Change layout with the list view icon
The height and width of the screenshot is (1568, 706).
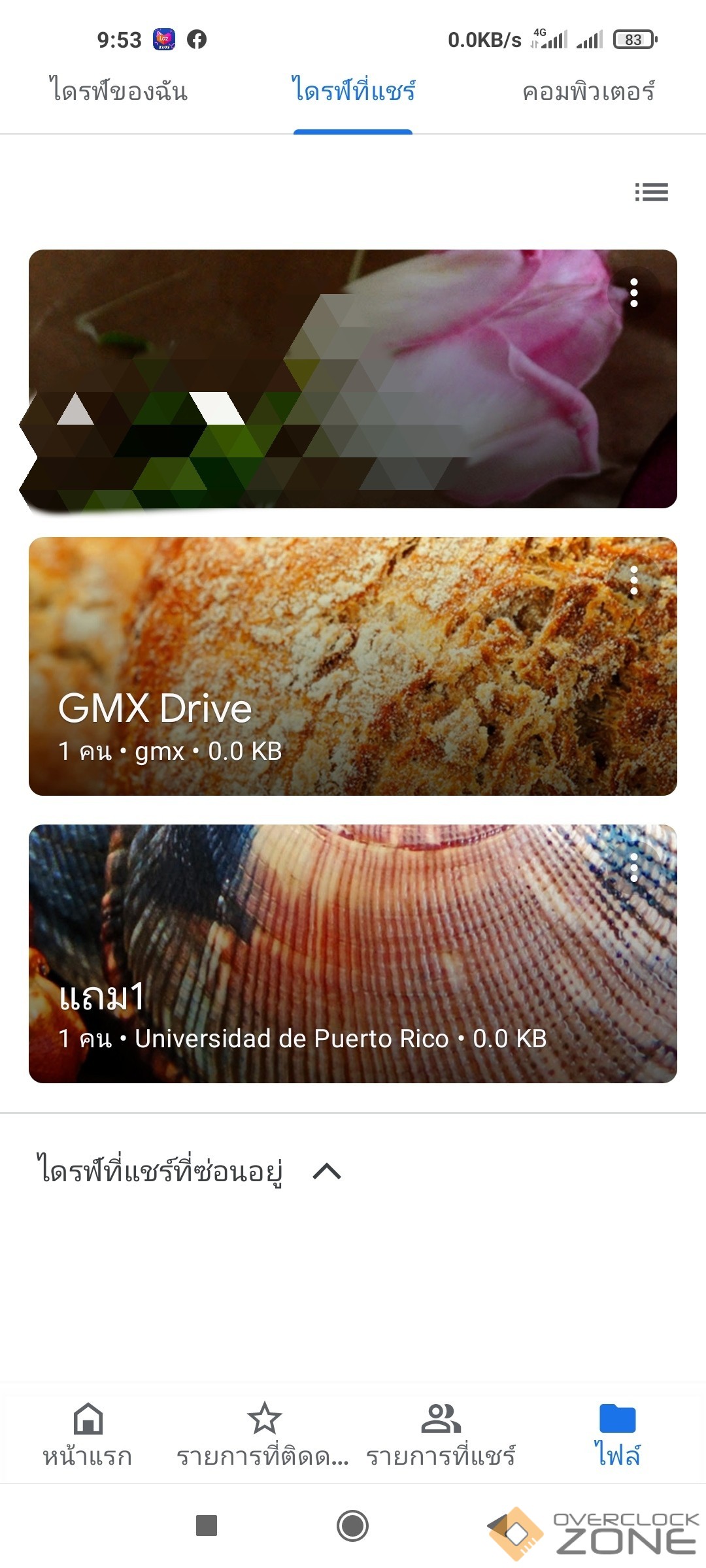651,192
